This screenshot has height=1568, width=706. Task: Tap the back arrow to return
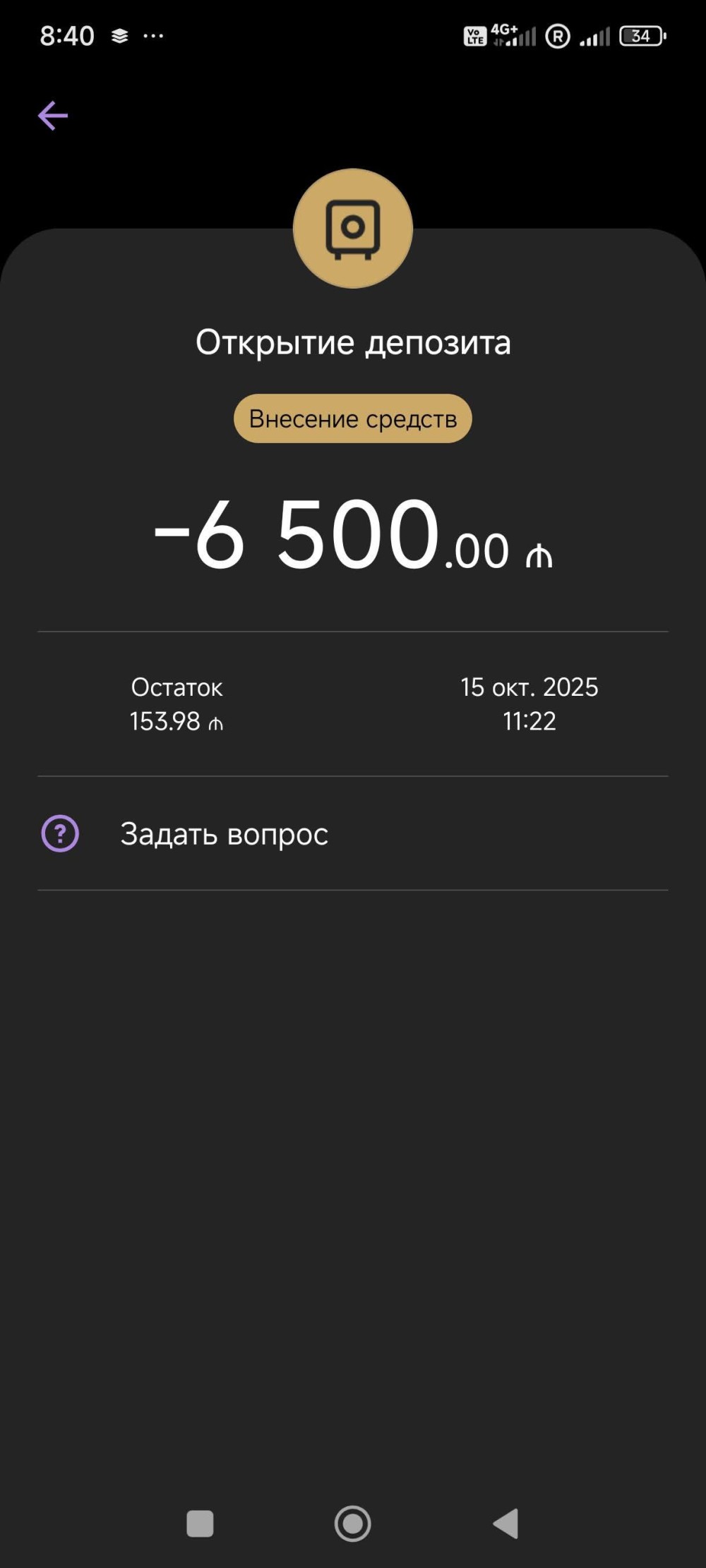(x=53, y=114)
